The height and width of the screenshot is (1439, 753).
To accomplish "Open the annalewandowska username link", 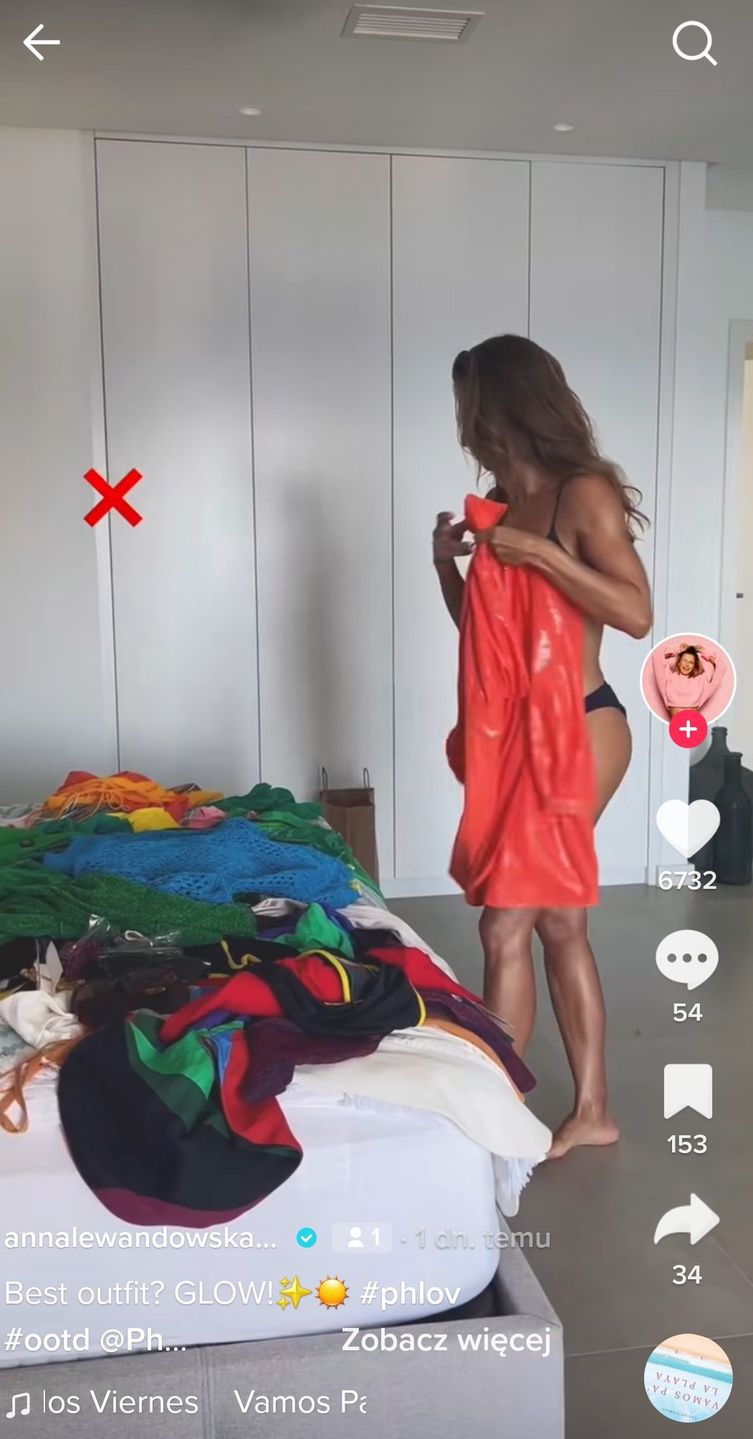I will [140, 1238].
